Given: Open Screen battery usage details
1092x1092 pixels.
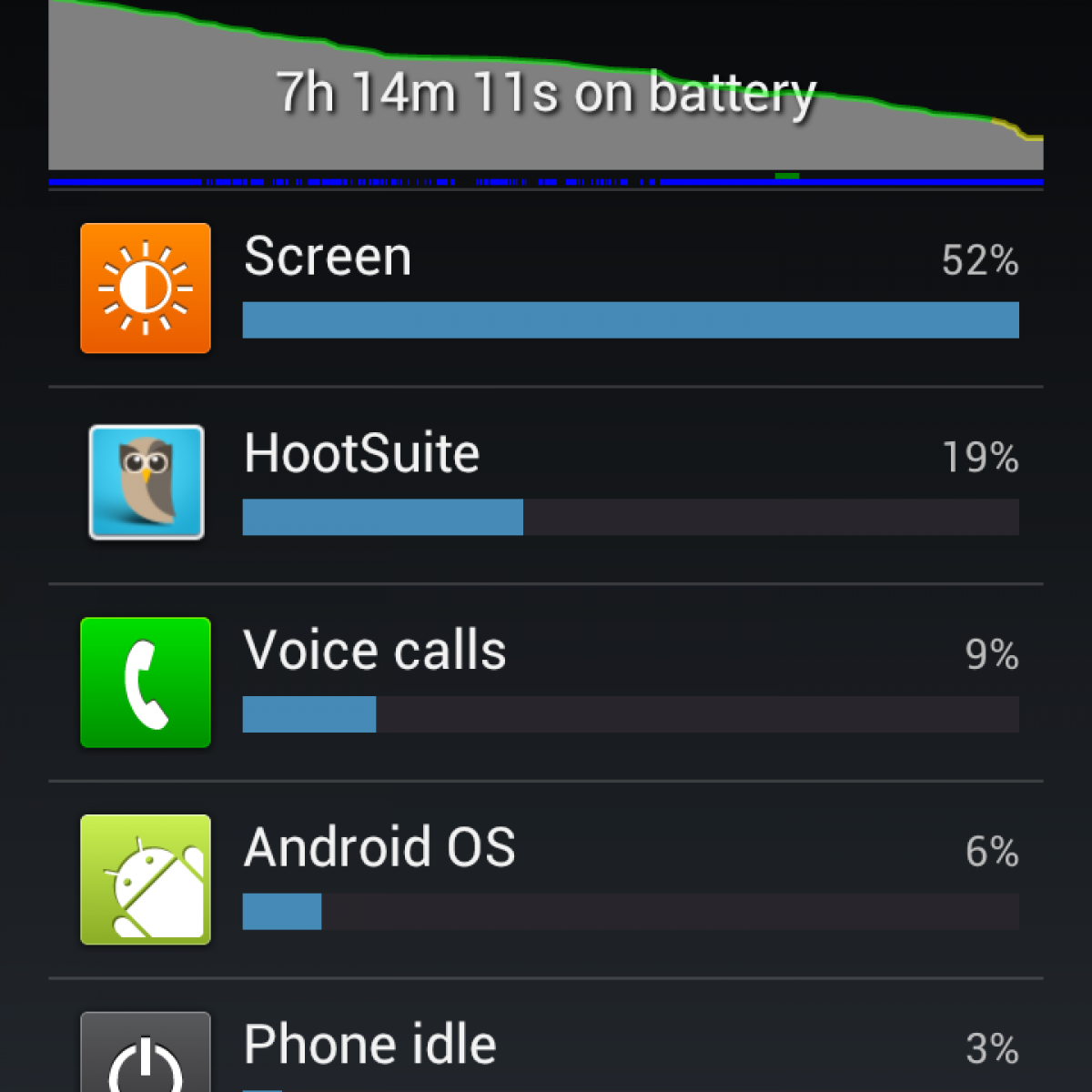Looking at the screenshot, I should click(x=546, y=288).
